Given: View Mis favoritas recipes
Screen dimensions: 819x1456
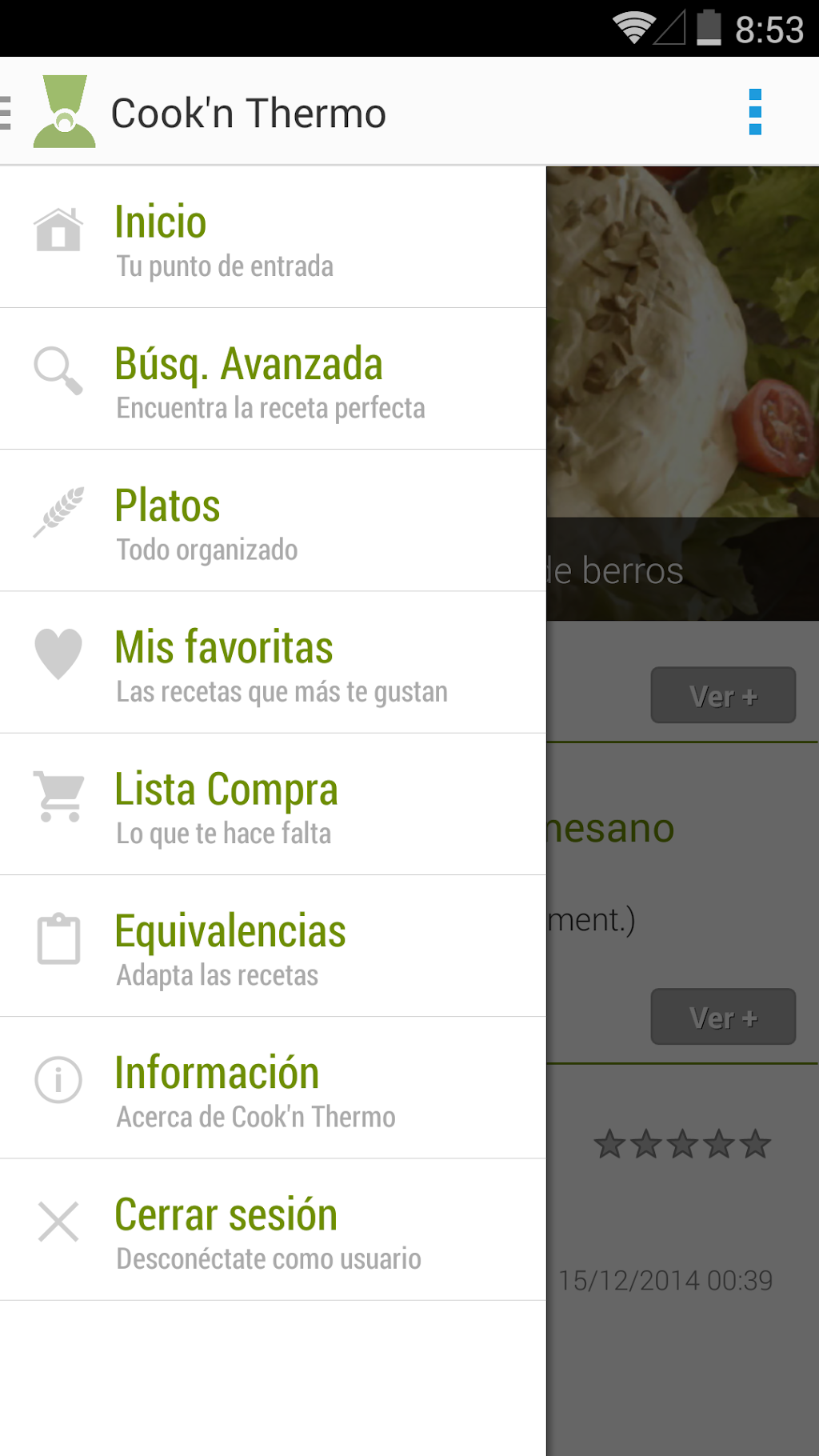Looking at the screenshot, I should 272,662.
